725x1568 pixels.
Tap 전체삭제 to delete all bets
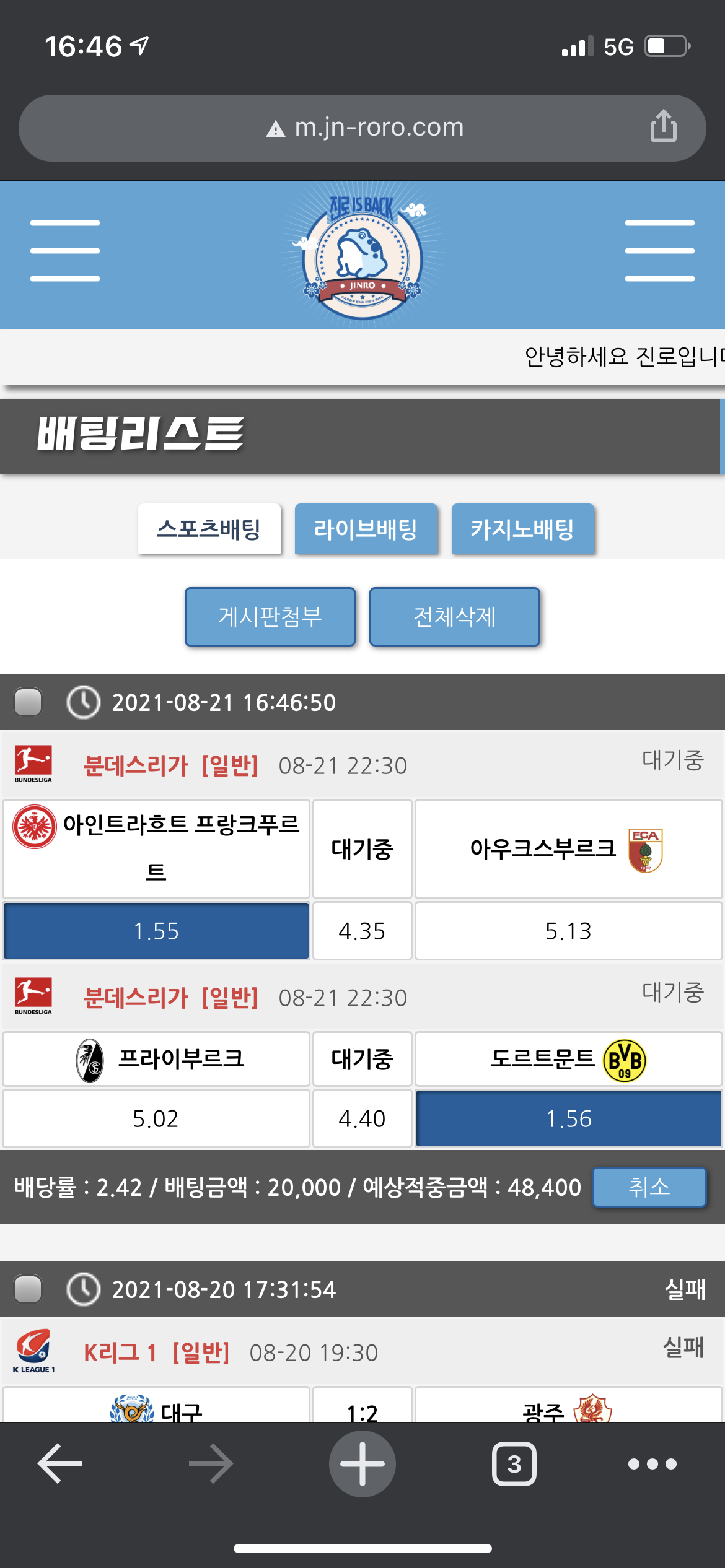[x=454, y=617]
